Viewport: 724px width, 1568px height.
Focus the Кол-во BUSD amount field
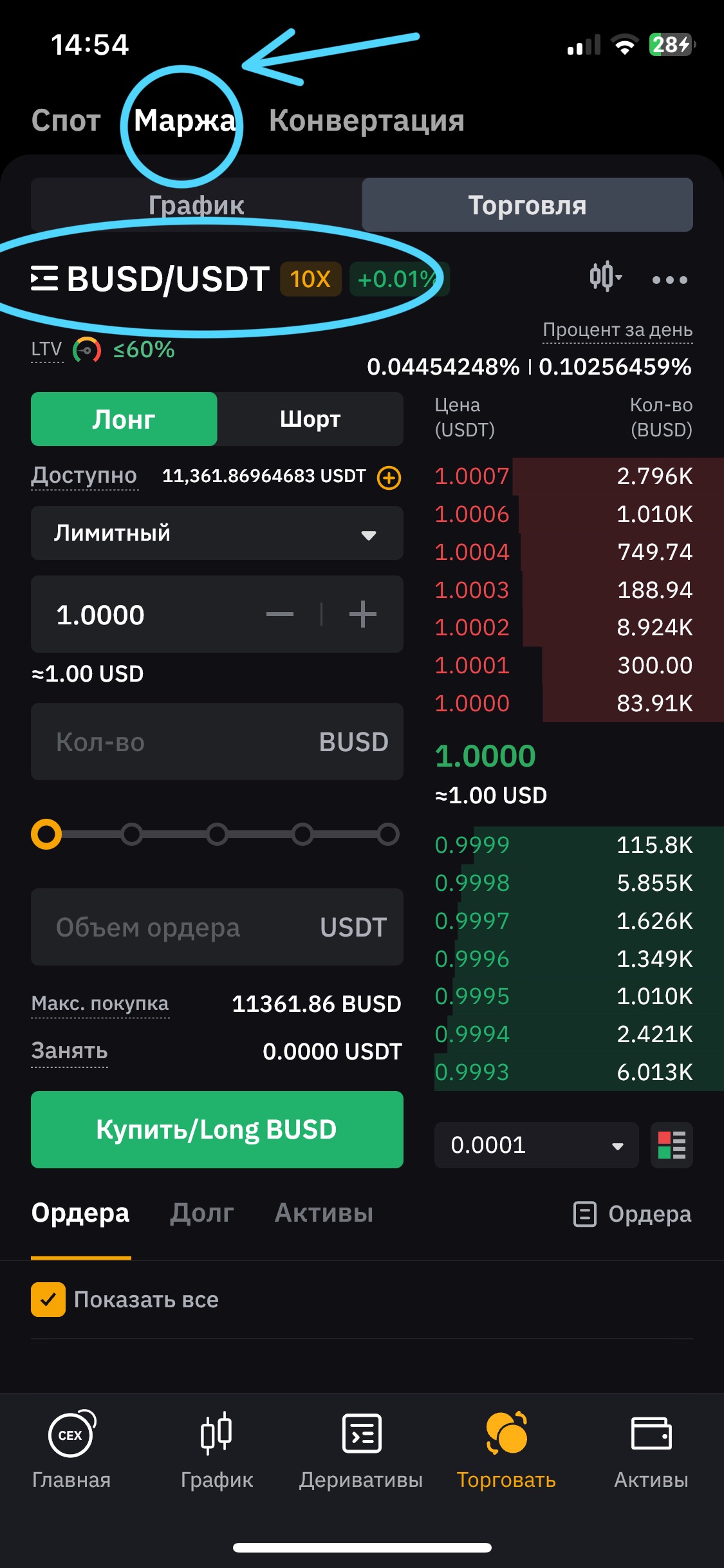pos(187,742)
